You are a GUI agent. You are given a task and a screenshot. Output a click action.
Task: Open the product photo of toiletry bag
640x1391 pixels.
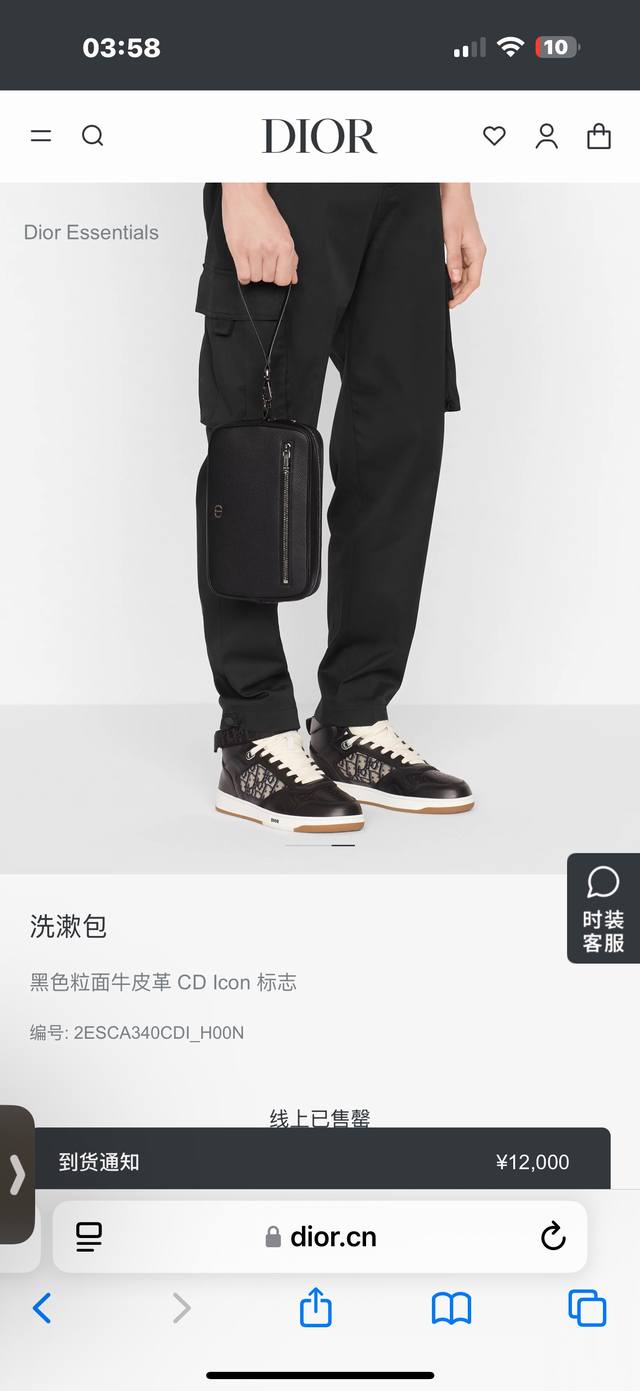point(262,510)
